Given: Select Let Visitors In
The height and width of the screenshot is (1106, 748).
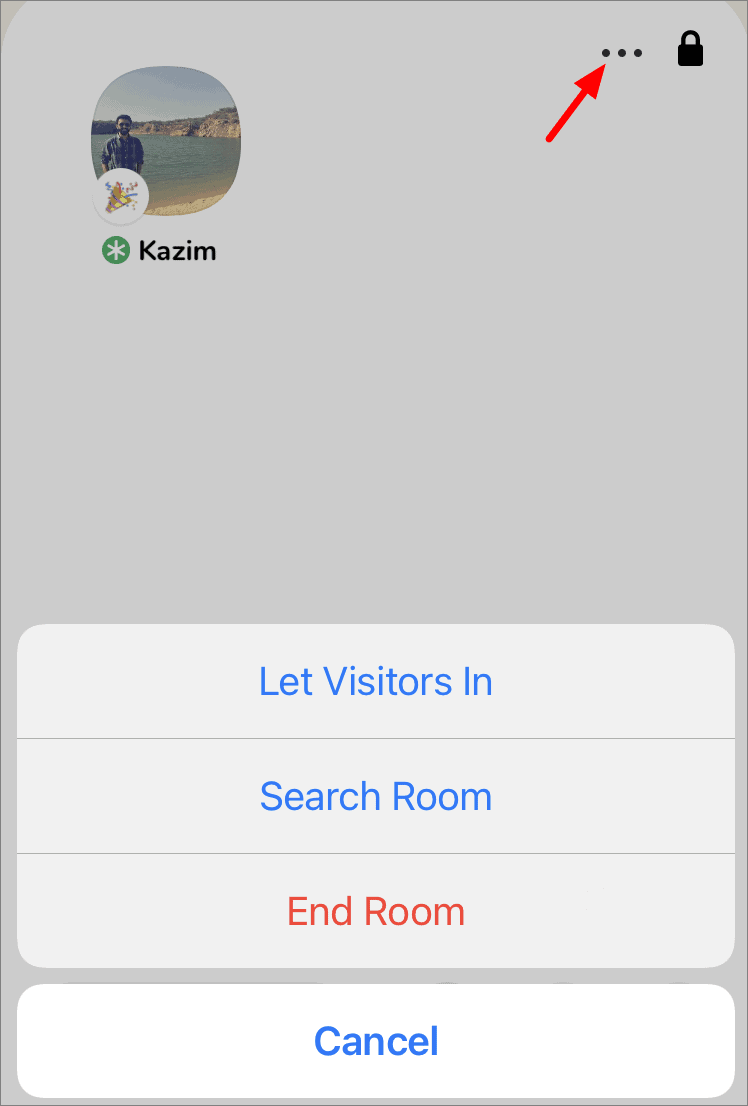Looking at the screenshot, I should pos(375,682).
